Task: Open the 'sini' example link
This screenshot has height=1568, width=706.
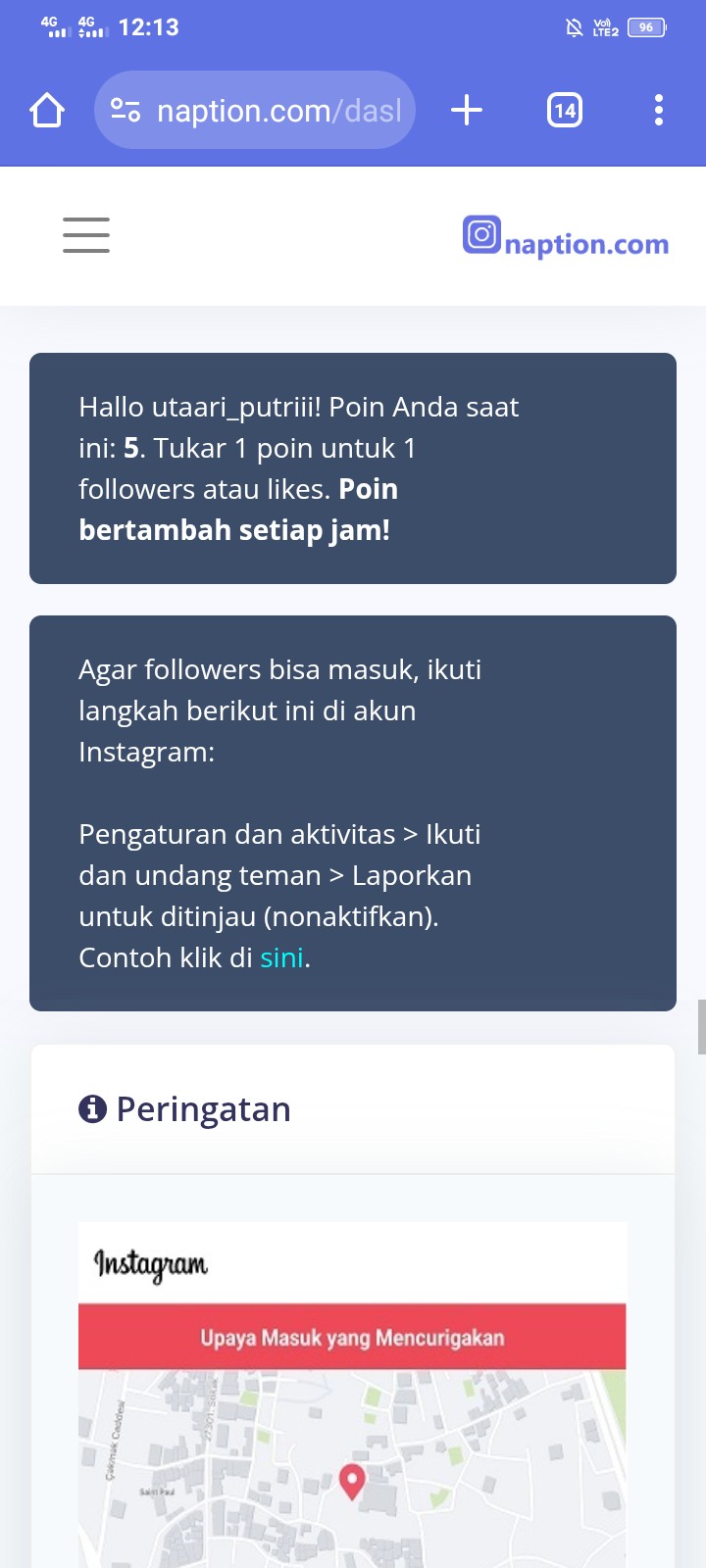Action: click(281, 957)
